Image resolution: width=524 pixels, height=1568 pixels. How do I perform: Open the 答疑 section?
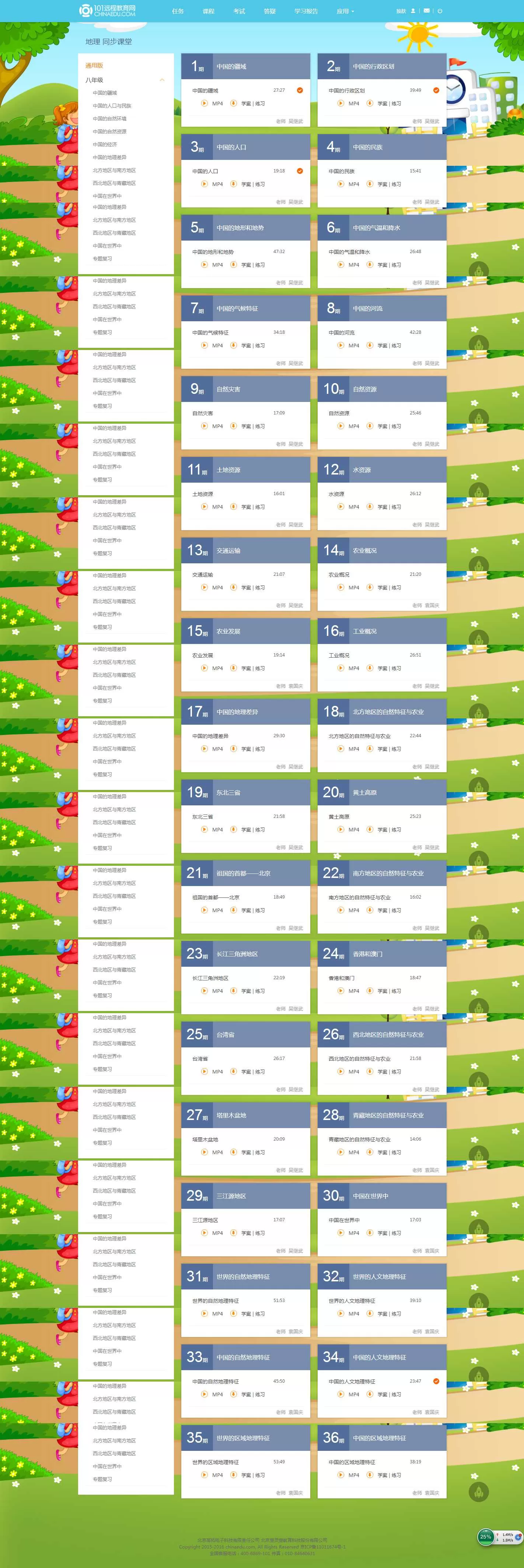click(x=270, y=11)
